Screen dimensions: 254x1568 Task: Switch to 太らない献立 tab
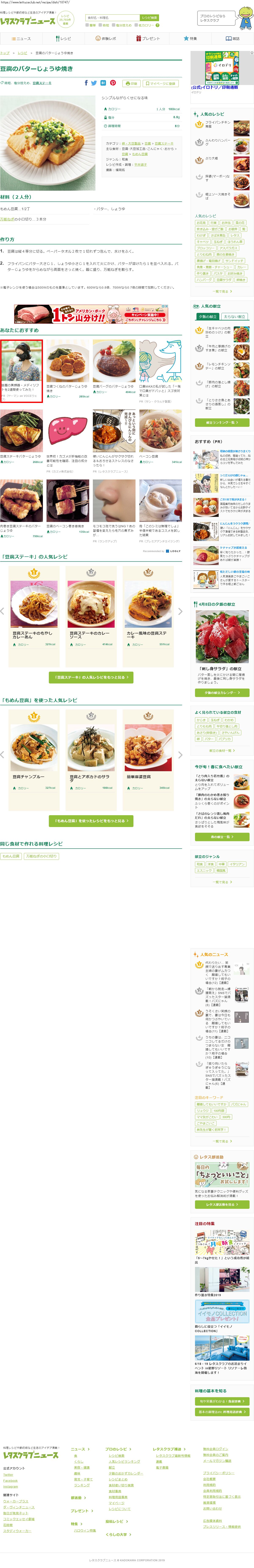235,316
